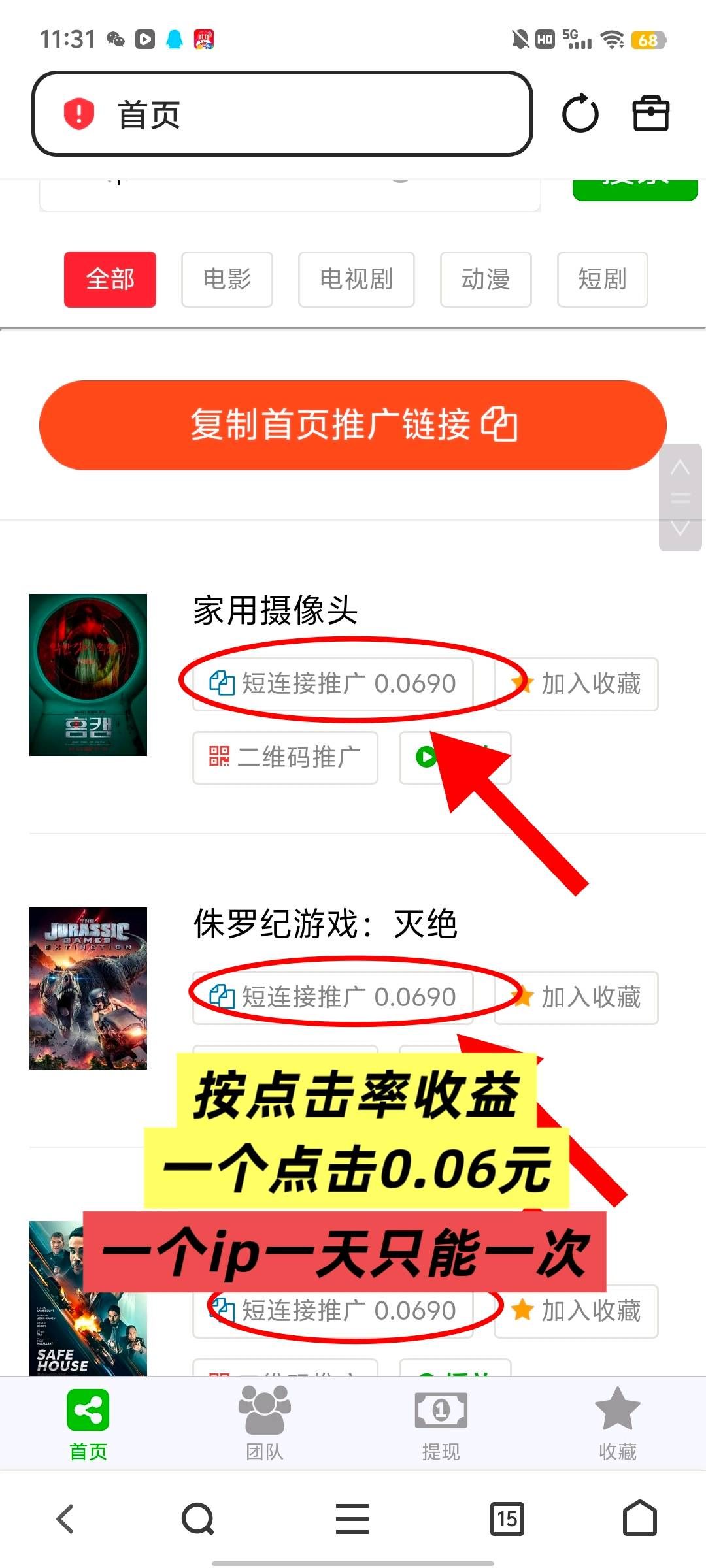Select the 短剧 filter tab
Screen dimensions: 706x1568
601,280
